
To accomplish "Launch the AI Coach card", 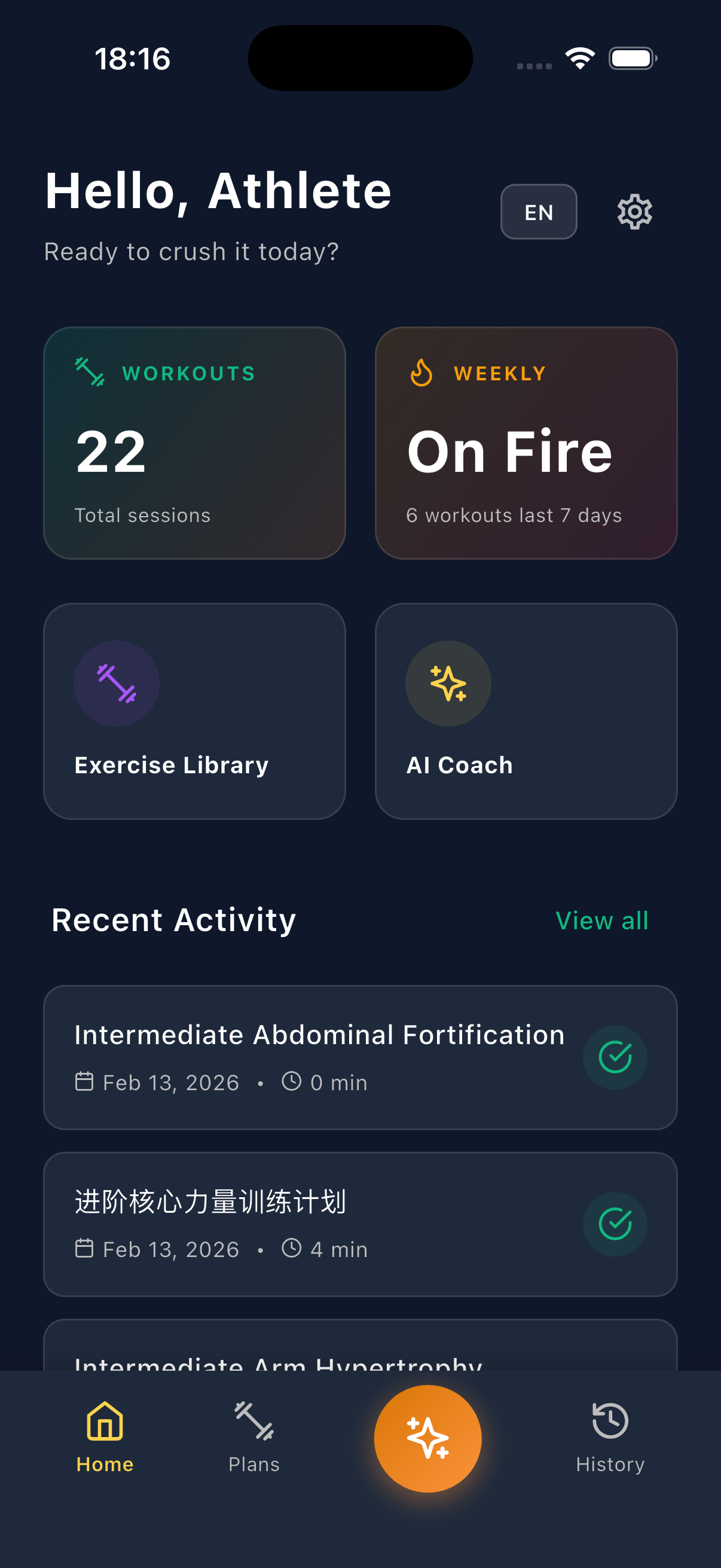I will point(526,710).
